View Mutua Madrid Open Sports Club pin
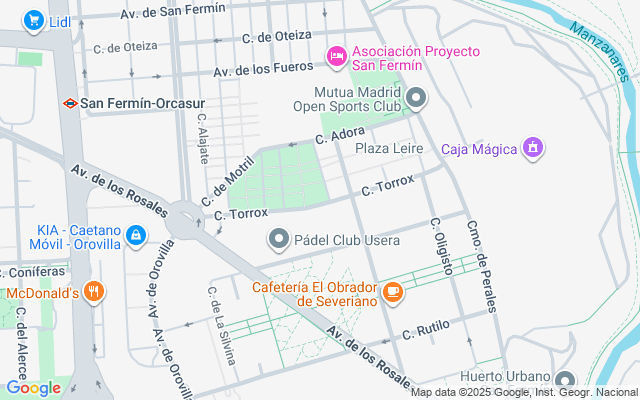640x400 pixels. click(417, 98)
